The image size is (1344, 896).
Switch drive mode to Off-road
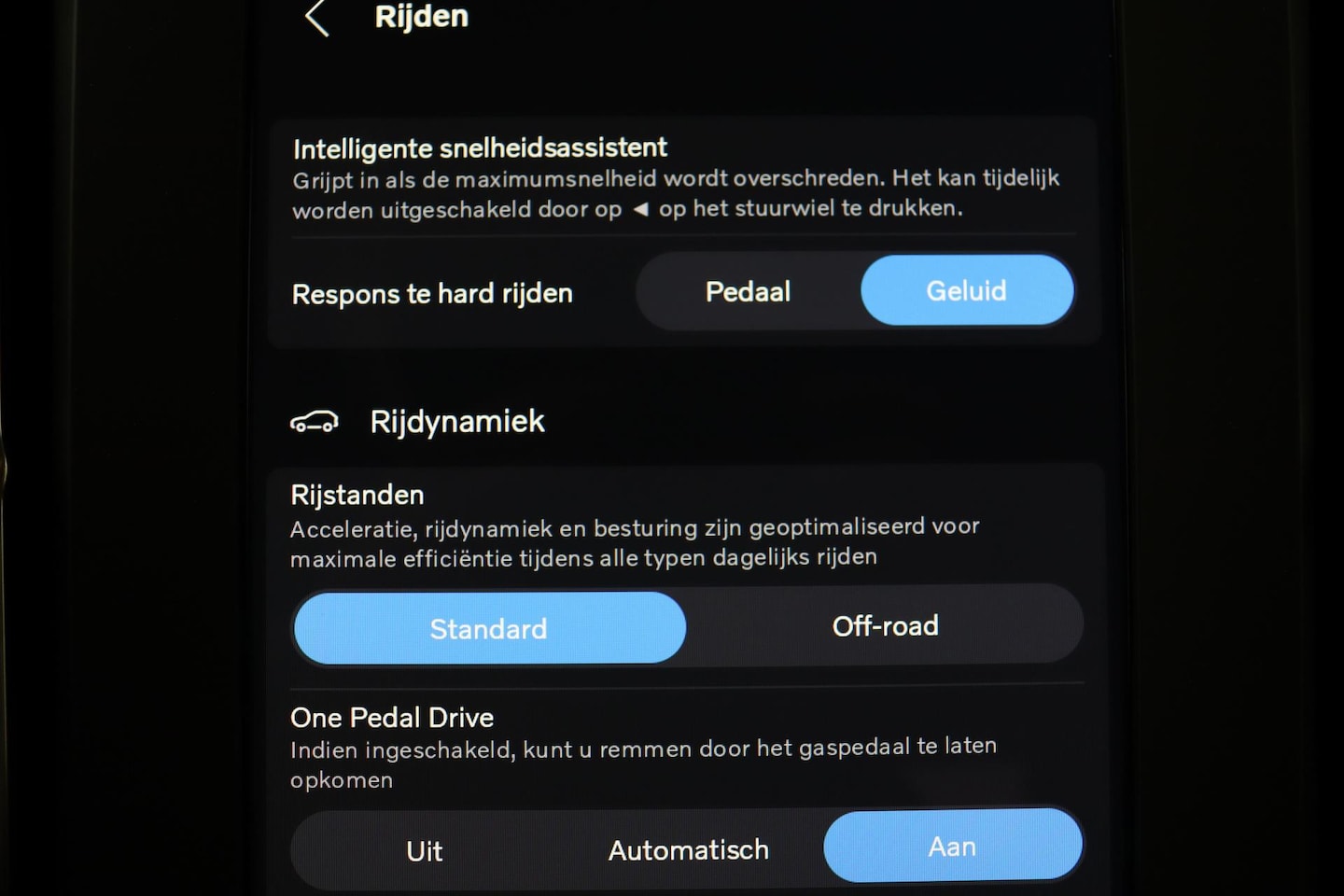(885, 626)
